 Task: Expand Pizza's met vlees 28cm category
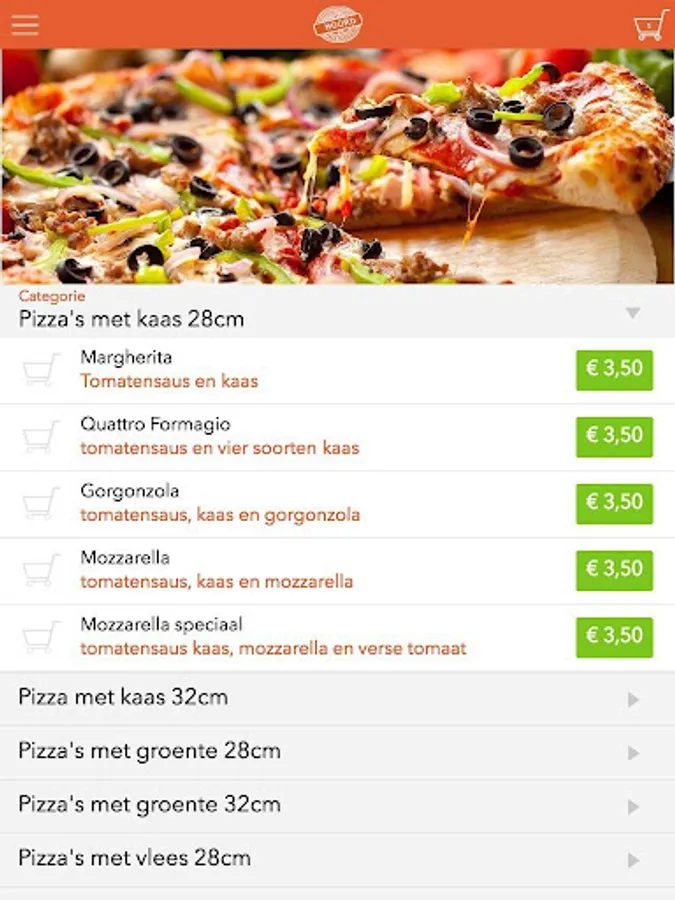pyautogui.click(x=337, y=859)
